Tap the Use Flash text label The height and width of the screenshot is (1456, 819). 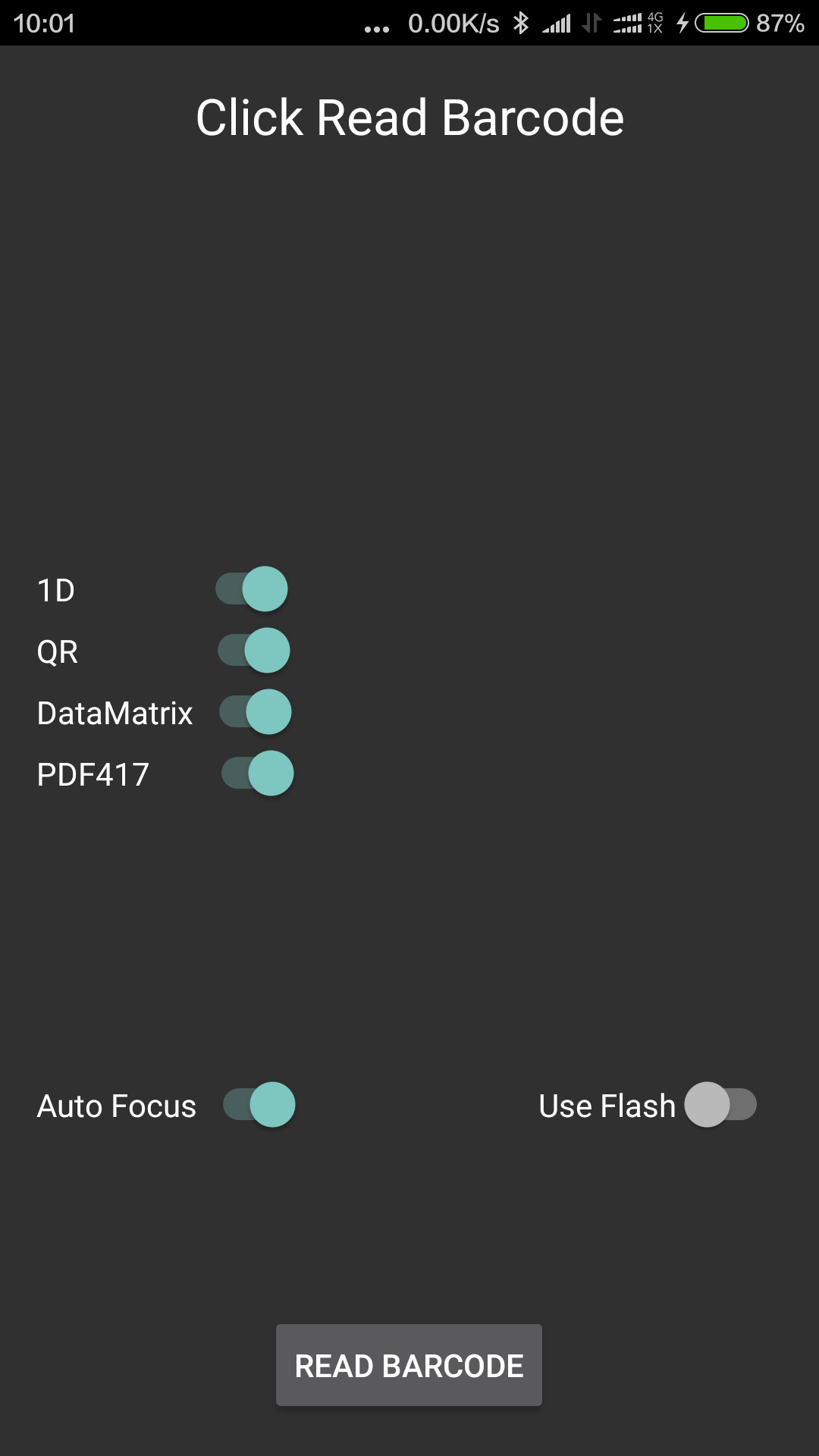pos(606,1105)
